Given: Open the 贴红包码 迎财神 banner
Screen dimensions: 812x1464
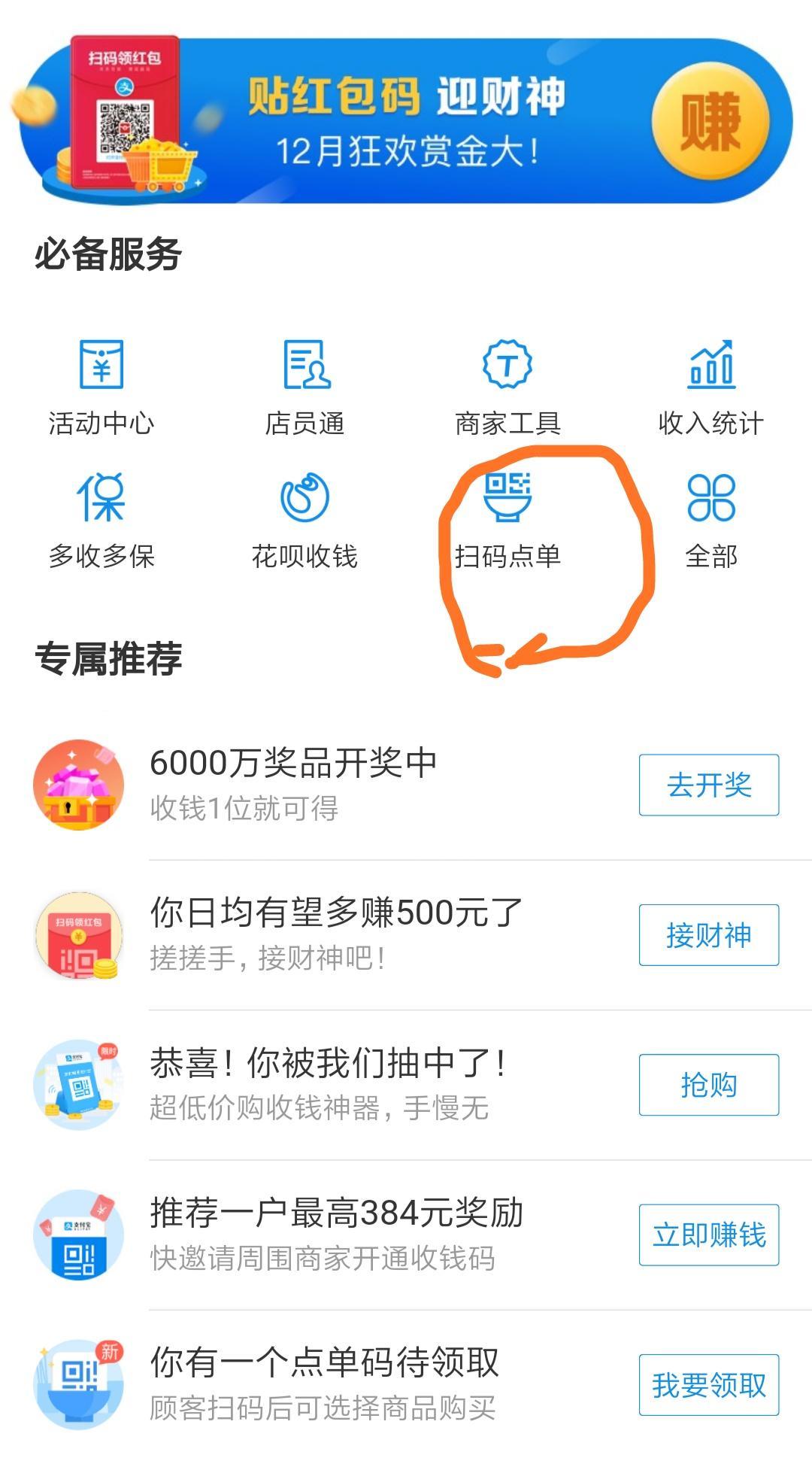Looking at the screenshot, I should click(406, 120).
